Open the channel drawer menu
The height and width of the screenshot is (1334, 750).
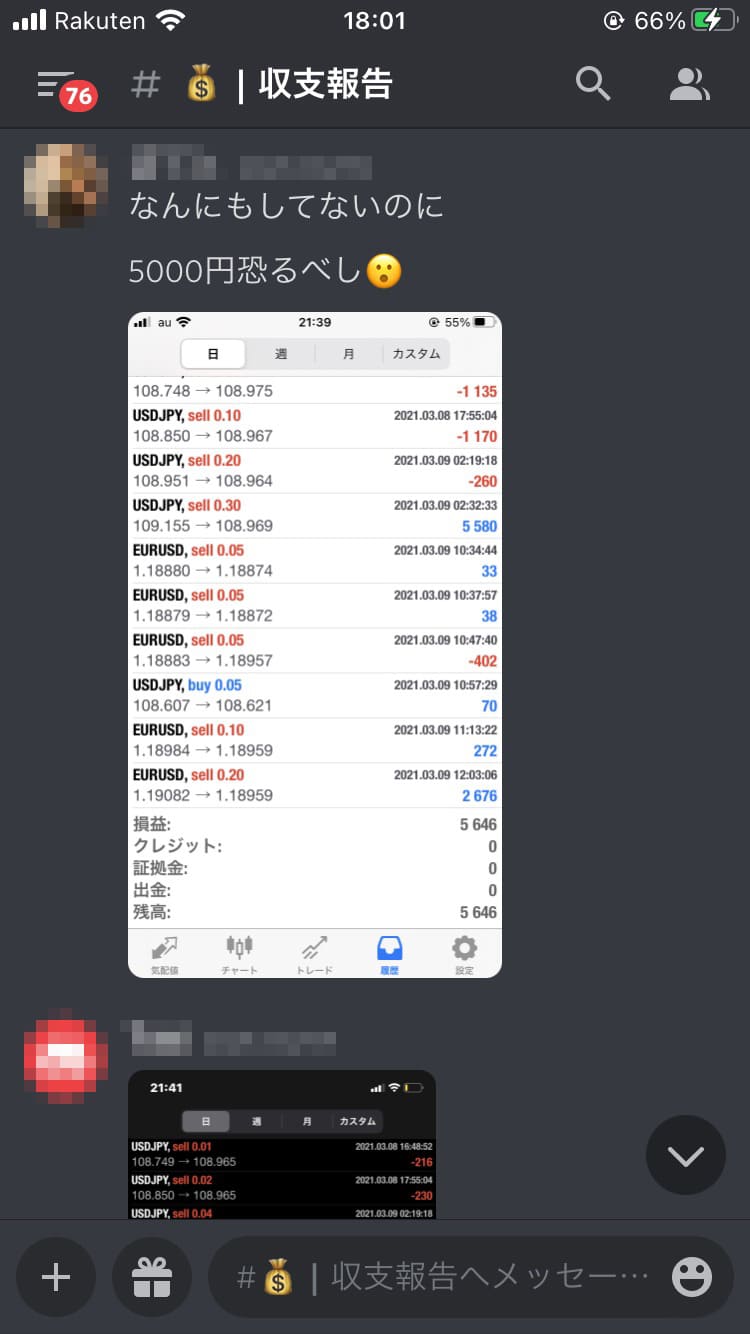coord(56,86)
